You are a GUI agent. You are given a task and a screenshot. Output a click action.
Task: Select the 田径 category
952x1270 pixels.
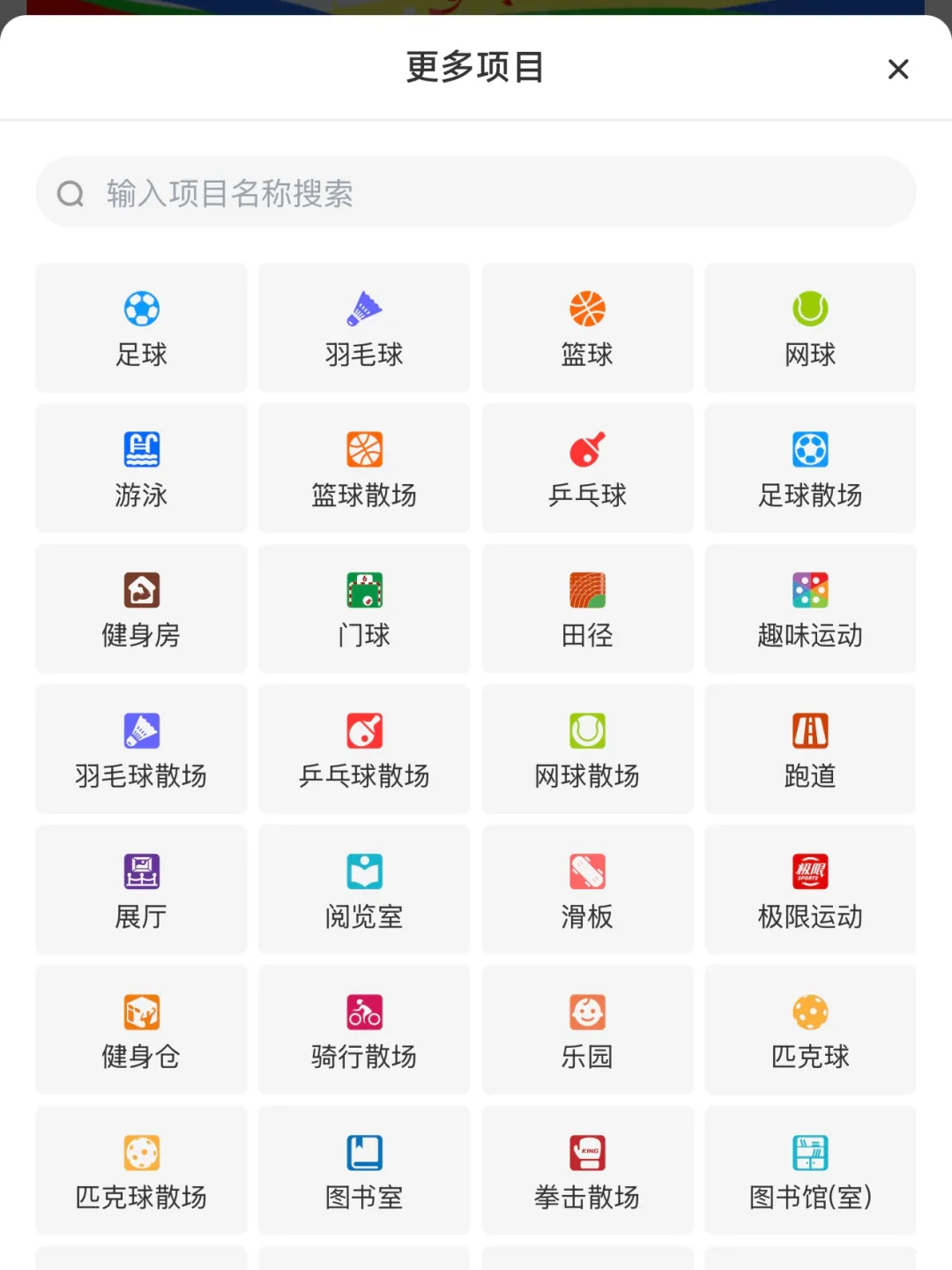(x=587, y=609)
